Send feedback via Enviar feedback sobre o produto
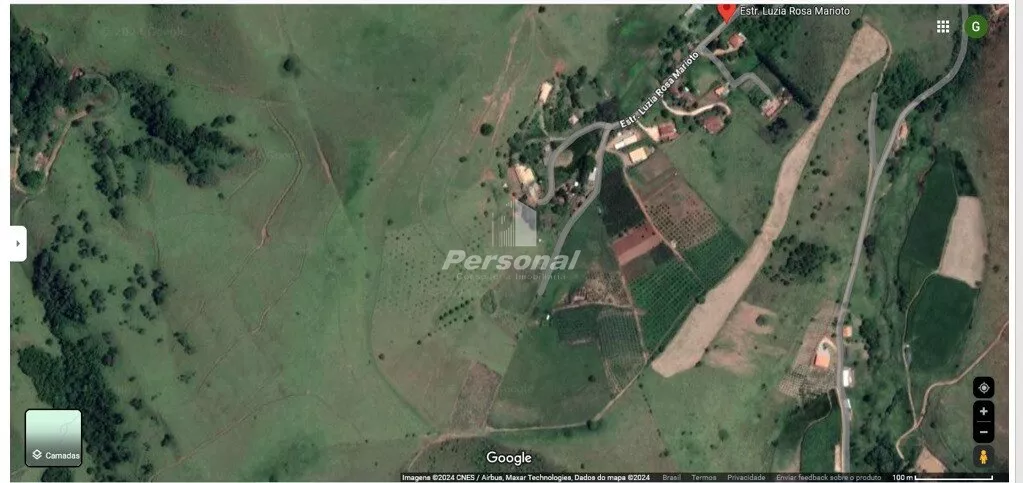This screenshot has height=483, width=1023. click(828, 478)
